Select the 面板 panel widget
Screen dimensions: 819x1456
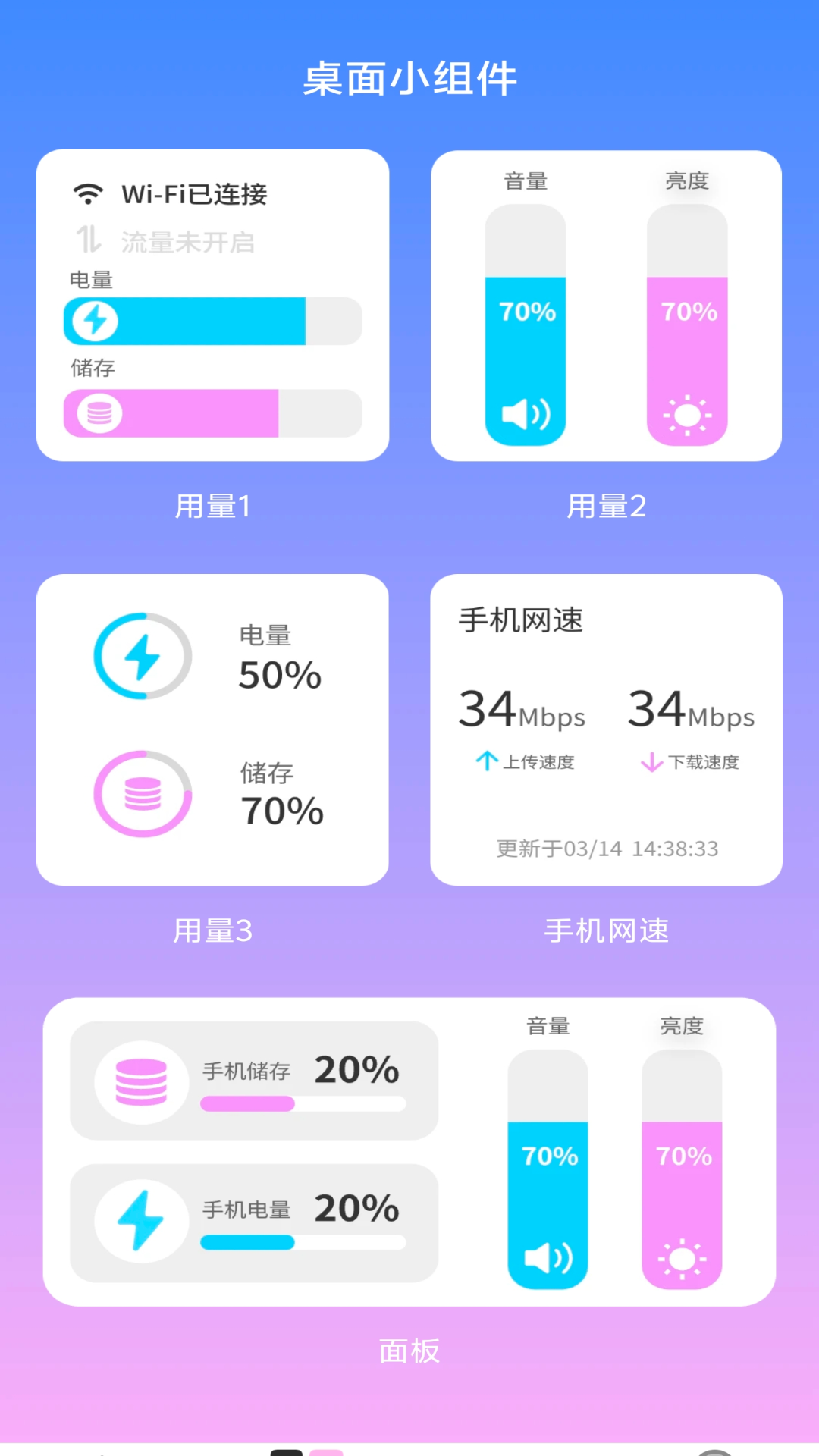[x=409, y=1151]
